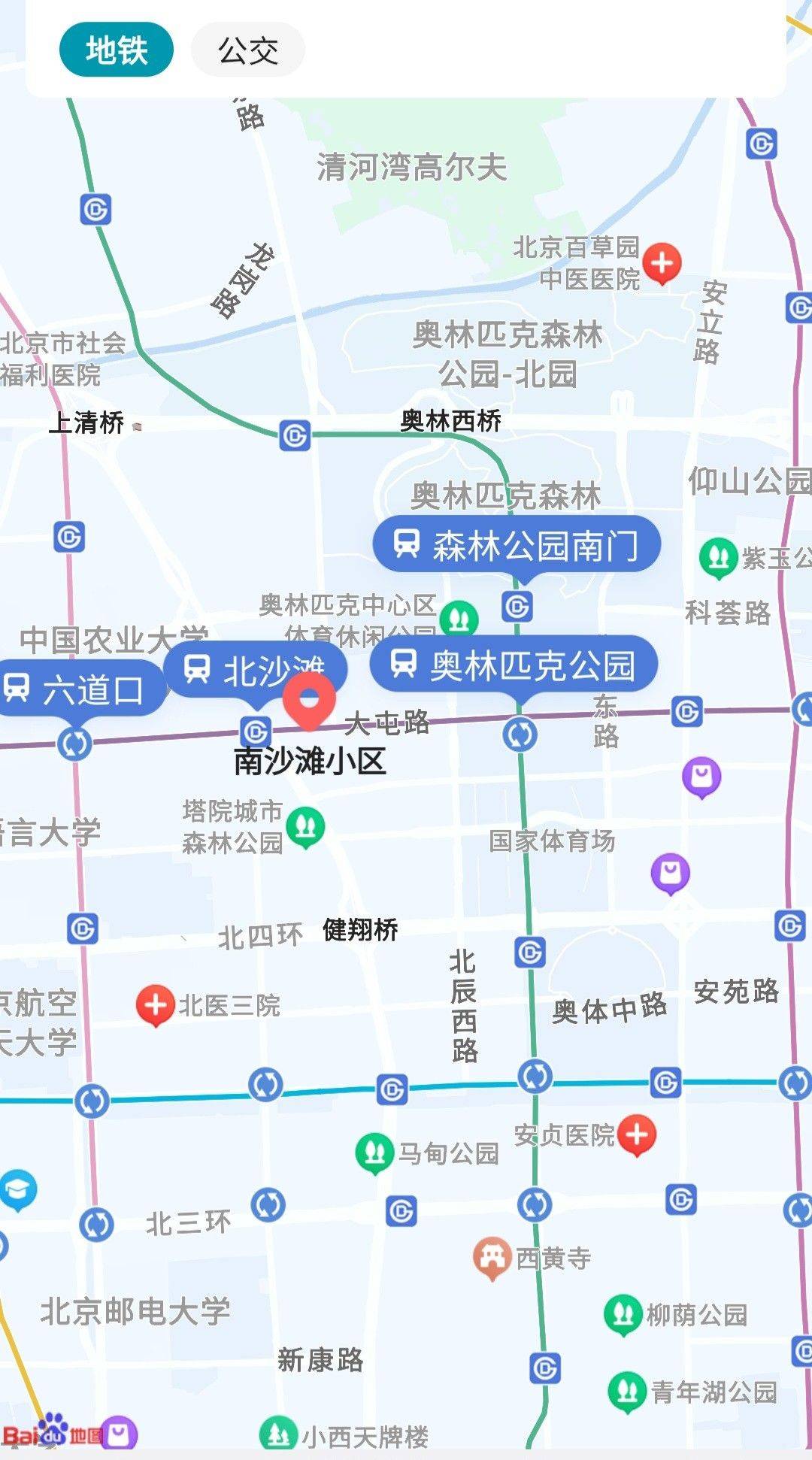Select the 地铁 subway tab
Image resolution: width=812 pixels, height=1460 pixels.
[x=117, y=50]
